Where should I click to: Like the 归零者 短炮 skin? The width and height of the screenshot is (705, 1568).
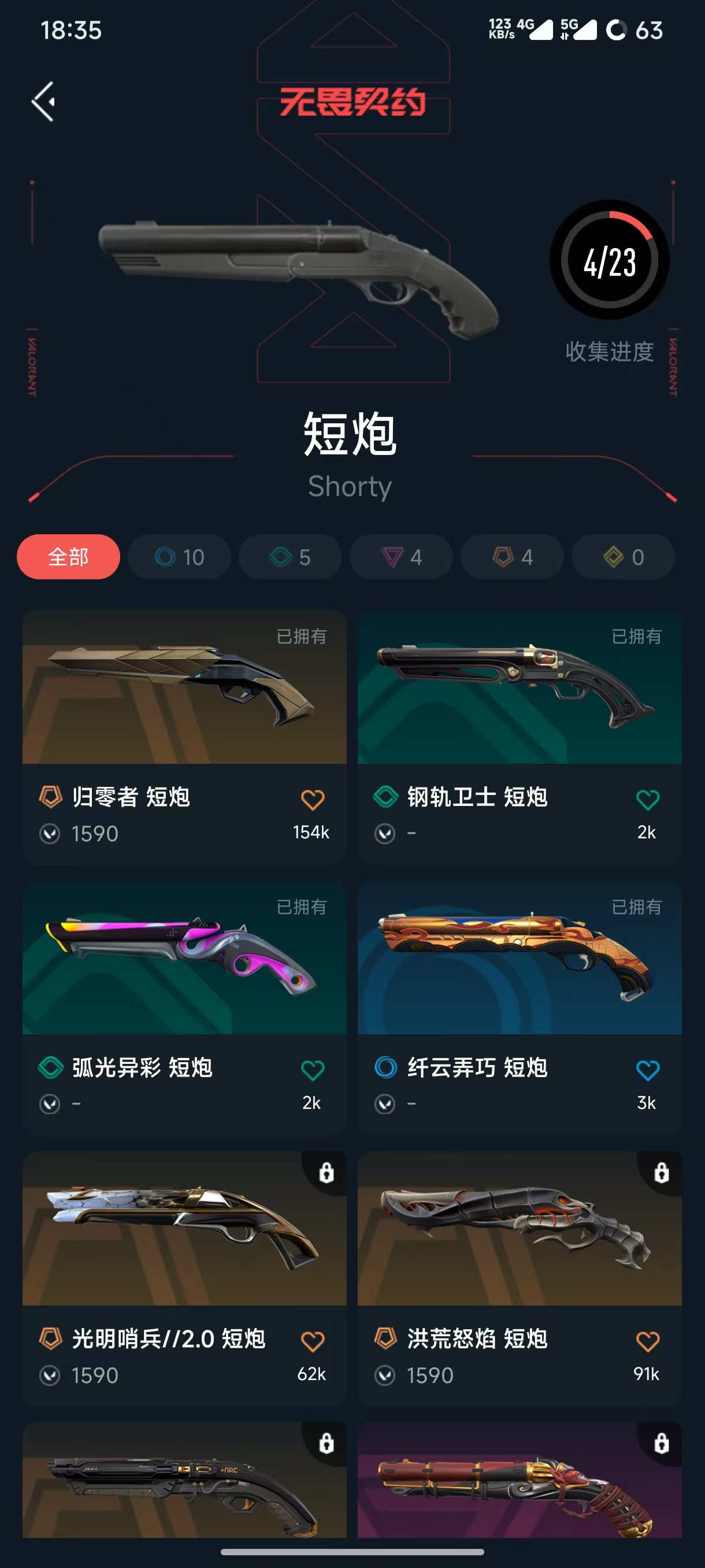click(313, 799)
